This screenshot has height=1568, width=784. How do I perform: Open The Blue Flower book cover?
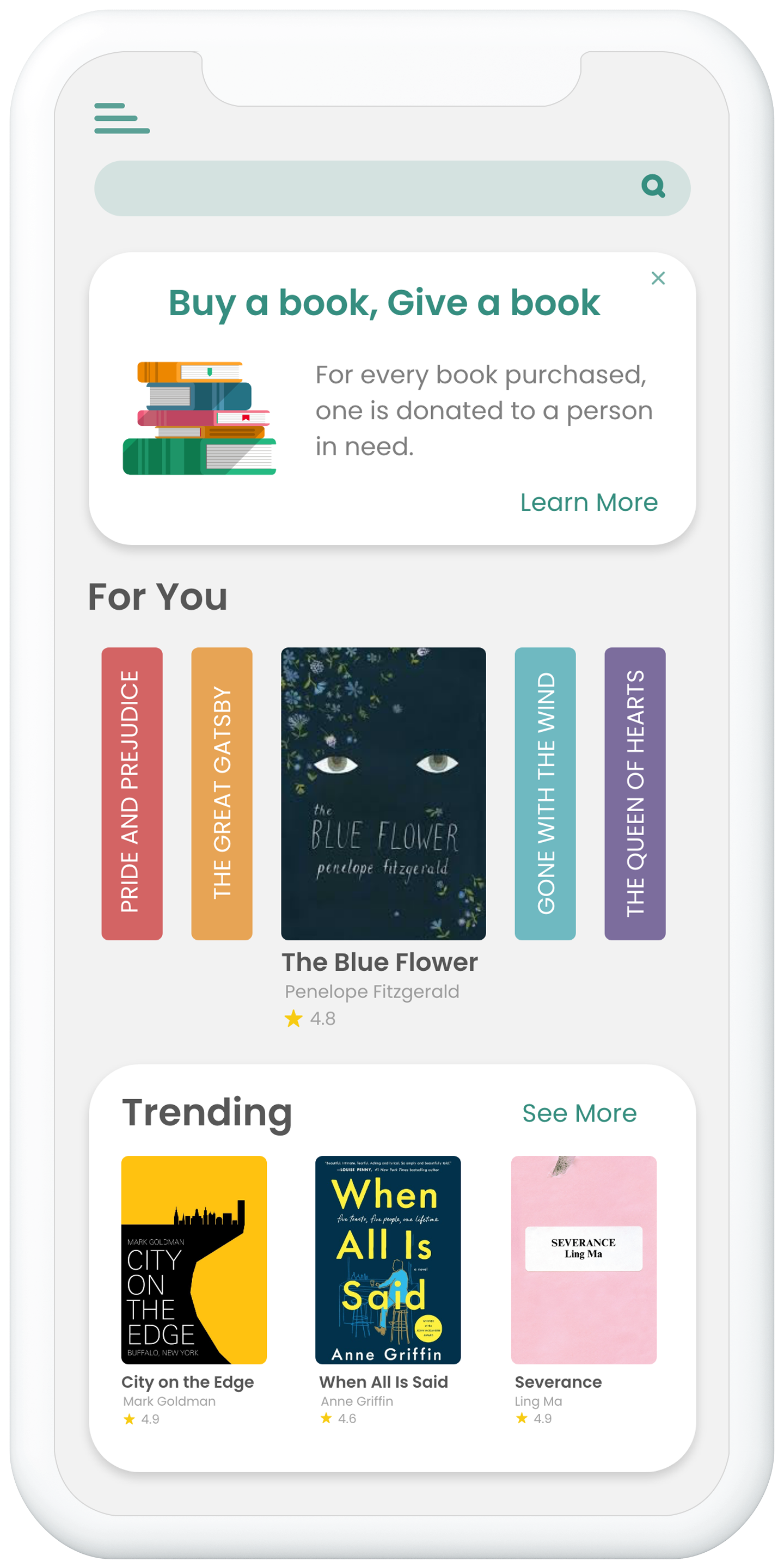[x=383, y=794]
